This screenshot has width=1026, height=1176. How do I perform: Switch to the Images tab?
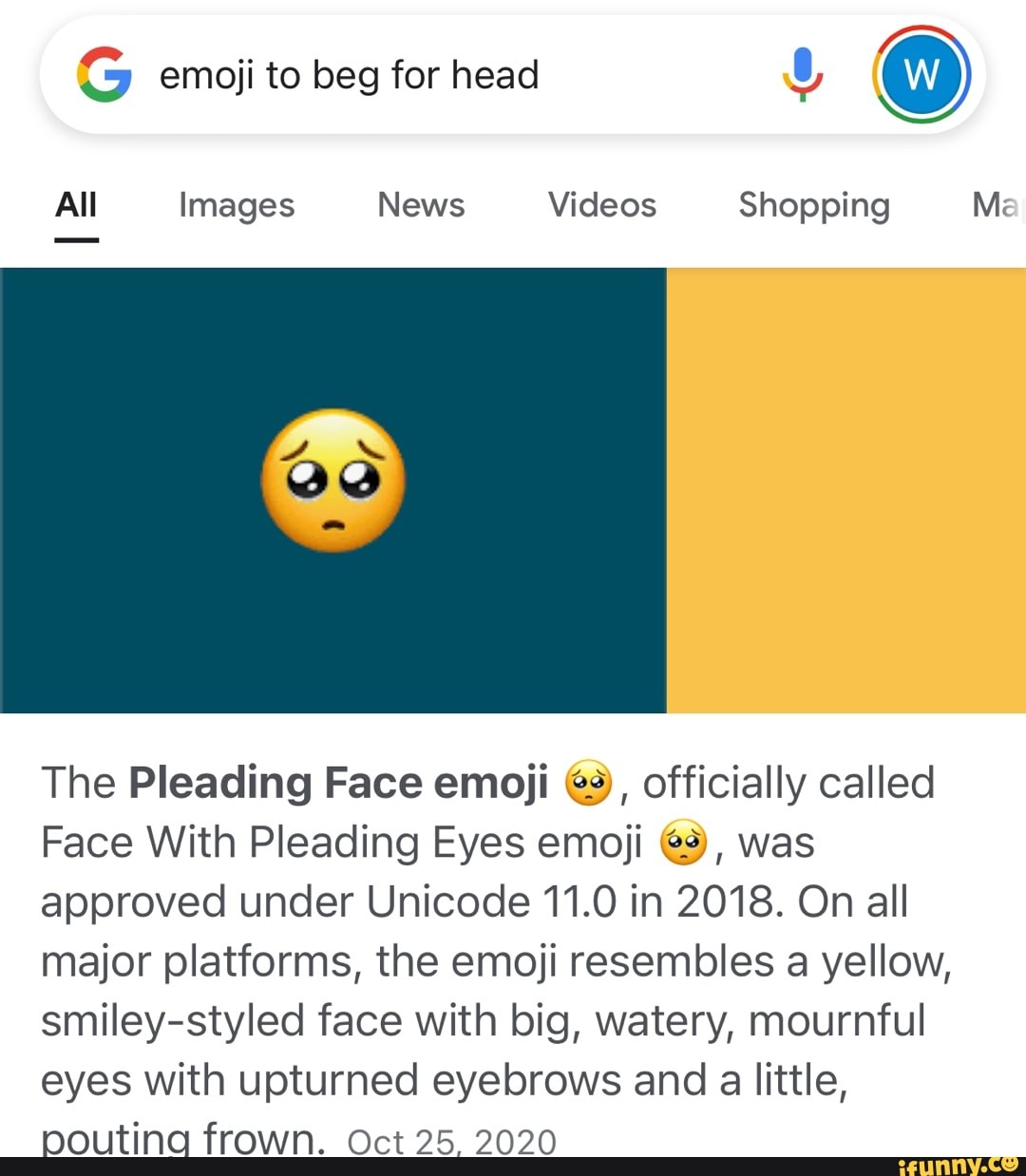tap(236, 205)
